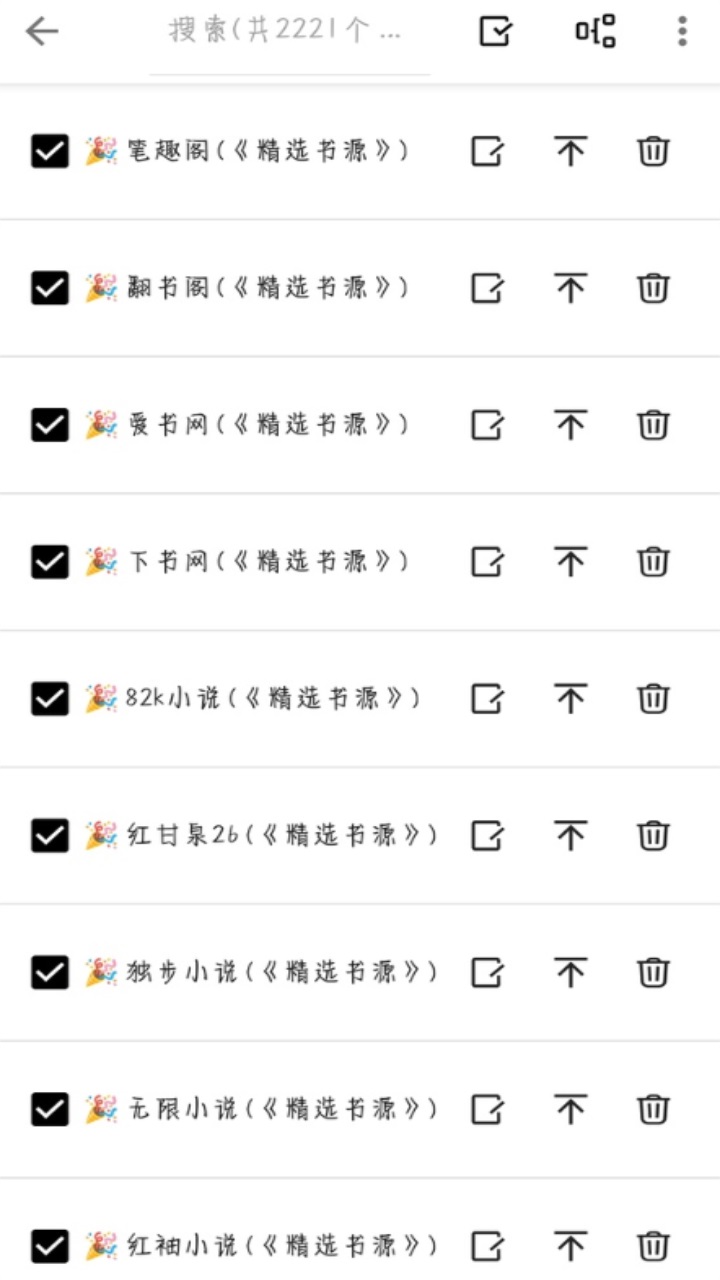
Task: Open the three-dot overflow menu
Action: [680, 32]
